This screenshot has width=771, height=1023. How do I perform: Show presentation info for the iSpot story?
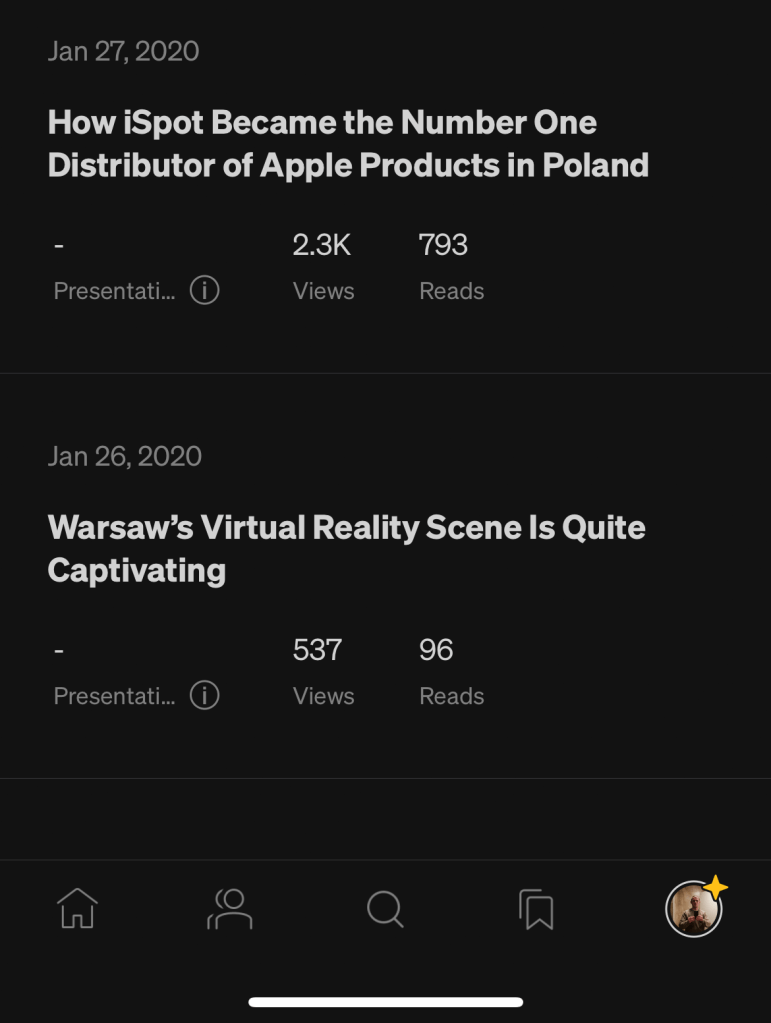tap(205, 291)
